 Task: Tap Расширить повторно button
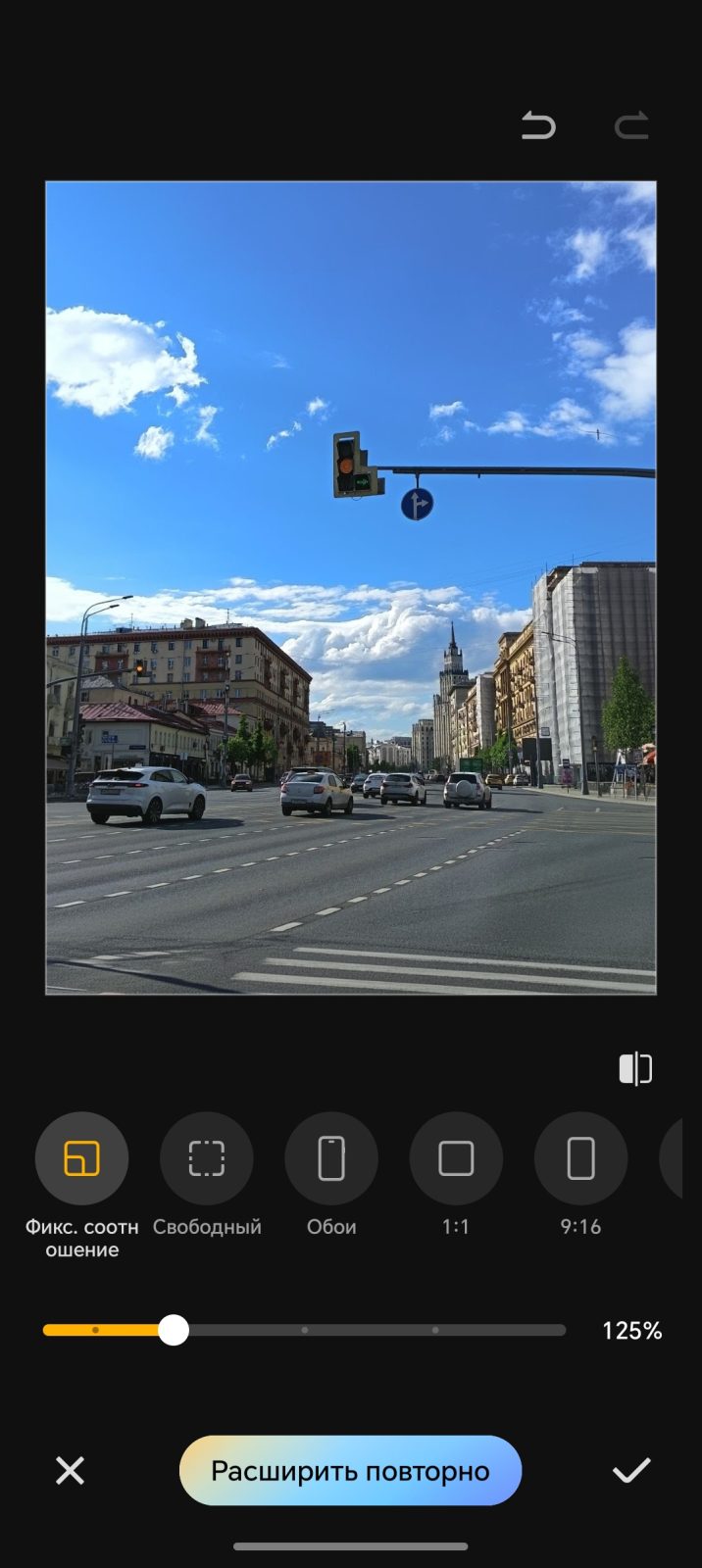(350, 1470)
